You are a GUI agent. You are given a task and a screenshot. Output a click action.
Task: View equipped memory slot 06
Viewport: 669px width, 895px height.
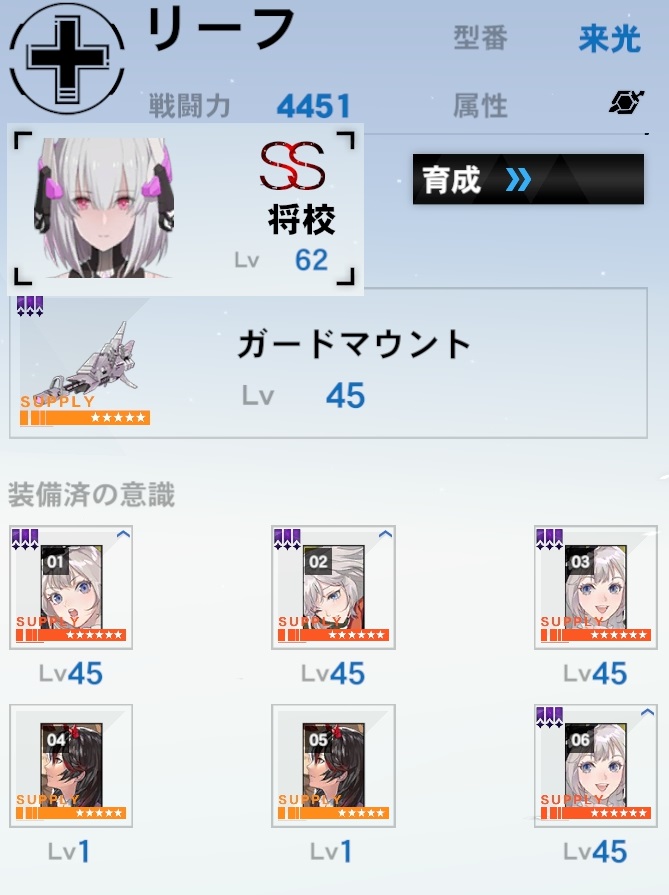pos(595,766)
